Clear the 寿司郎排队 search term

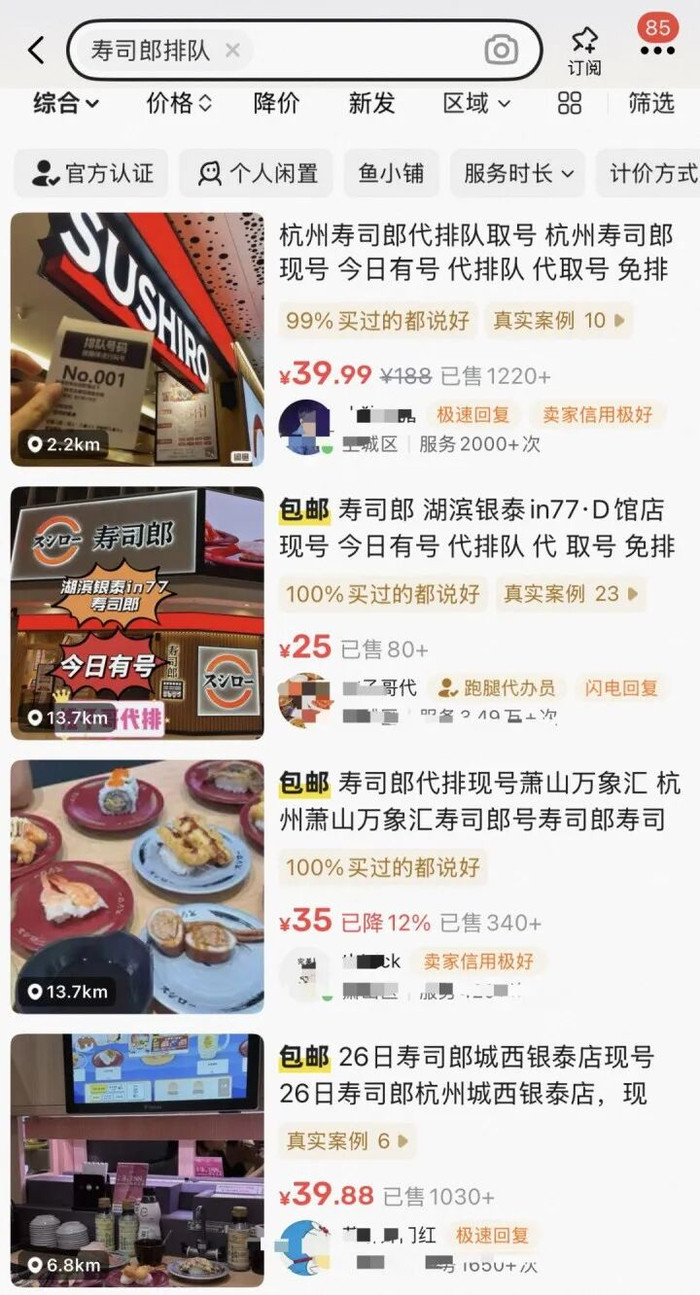click(x=232, y=50)
